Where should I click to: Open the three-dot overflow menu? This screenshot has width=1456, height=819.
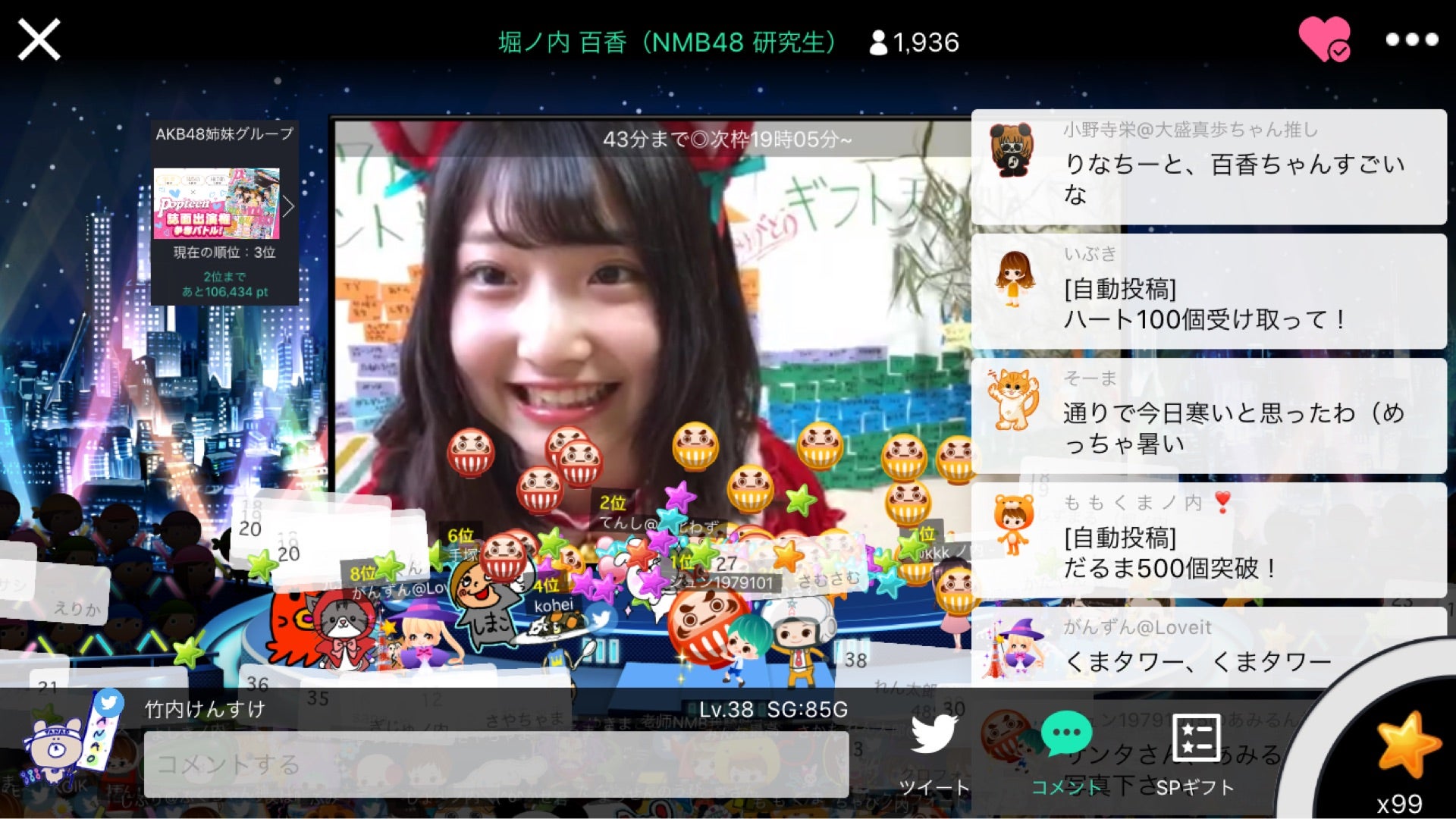point(1411,39)
